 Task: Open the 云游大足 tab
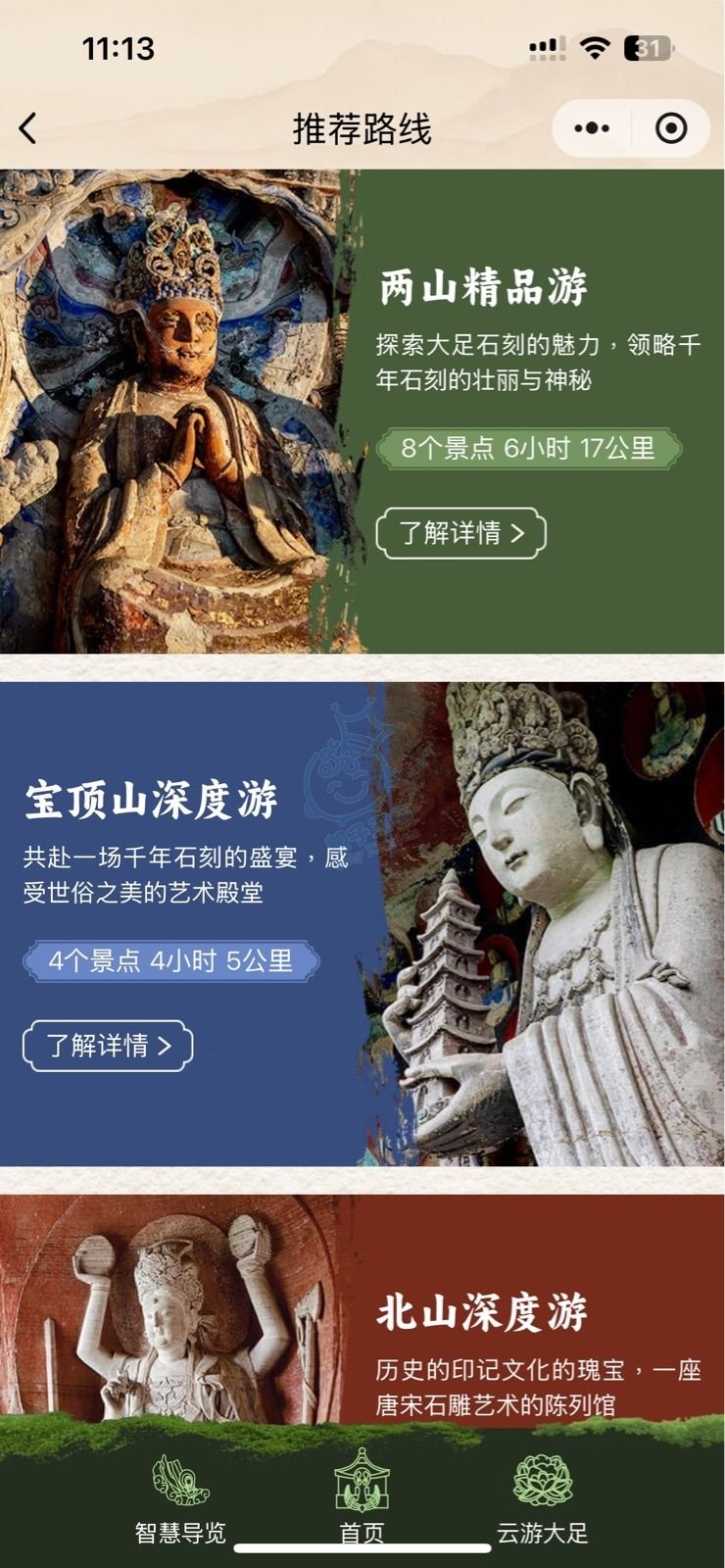pyautogui.click(x=542, y=1499)
